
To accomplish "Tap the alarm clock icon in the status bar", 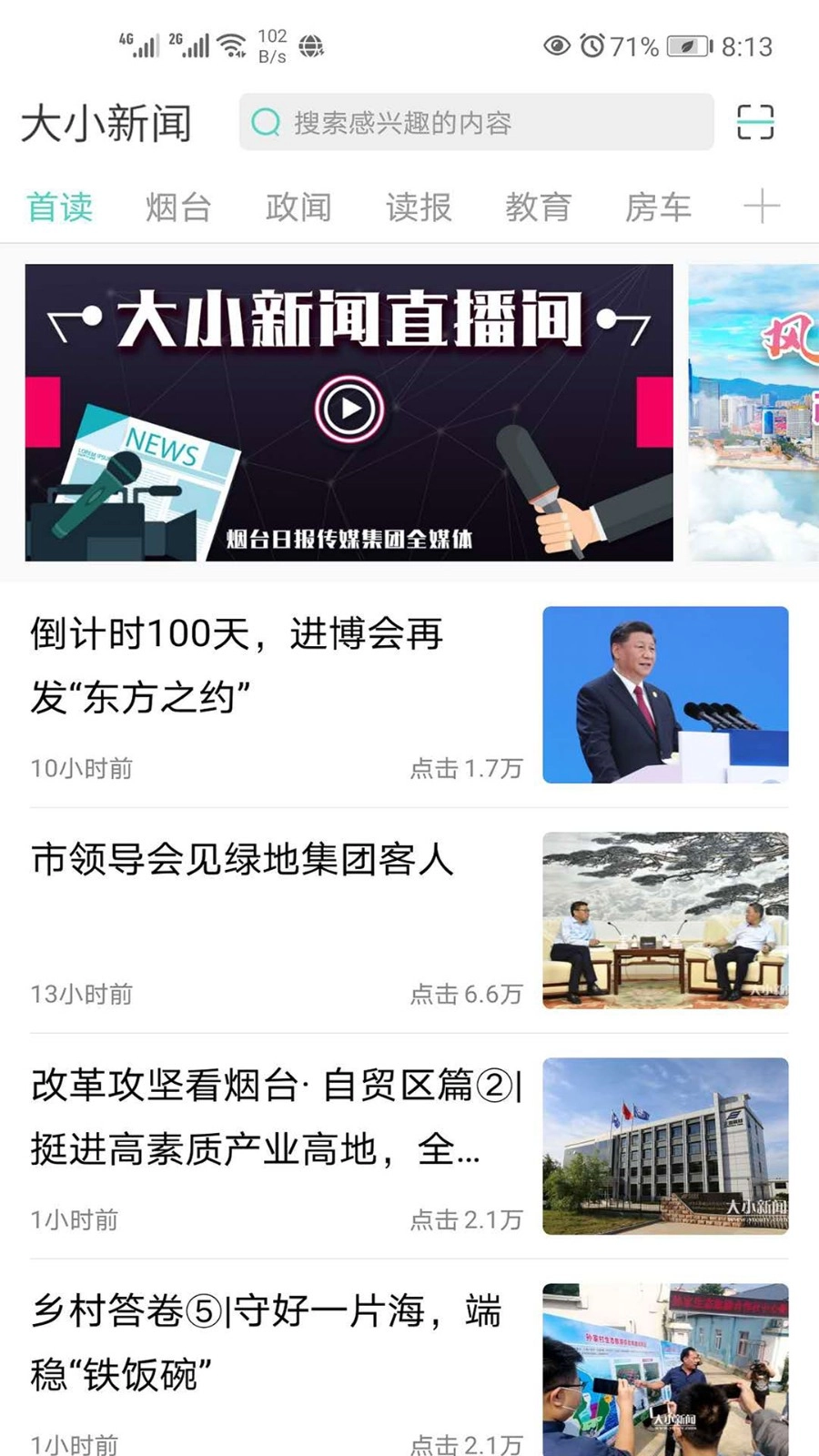I will coord(593,45).
